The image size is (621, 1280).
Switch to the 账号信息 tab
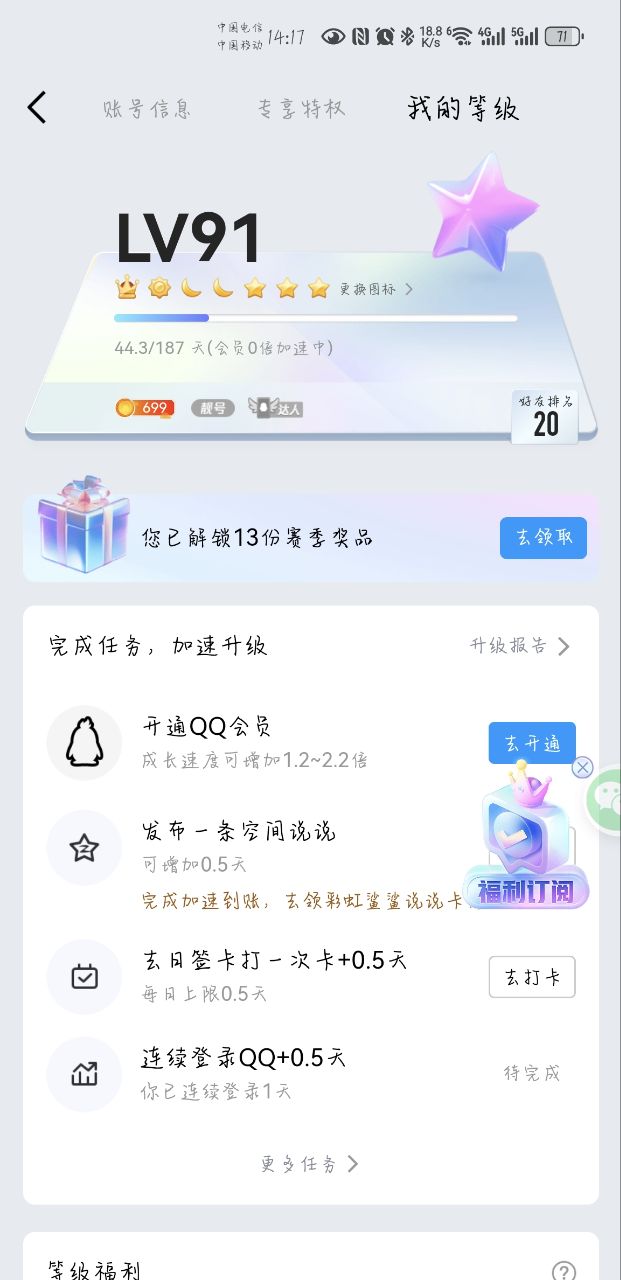[147, 109]
